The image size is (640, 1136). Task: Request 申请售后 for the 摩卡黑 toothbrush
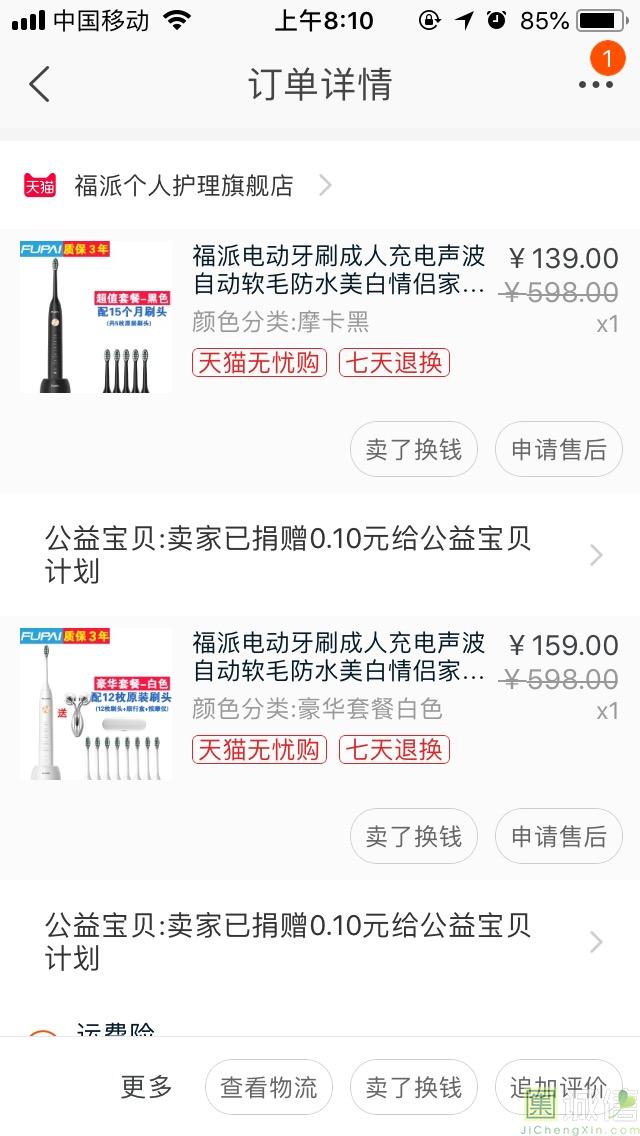(x=559, y=450)
